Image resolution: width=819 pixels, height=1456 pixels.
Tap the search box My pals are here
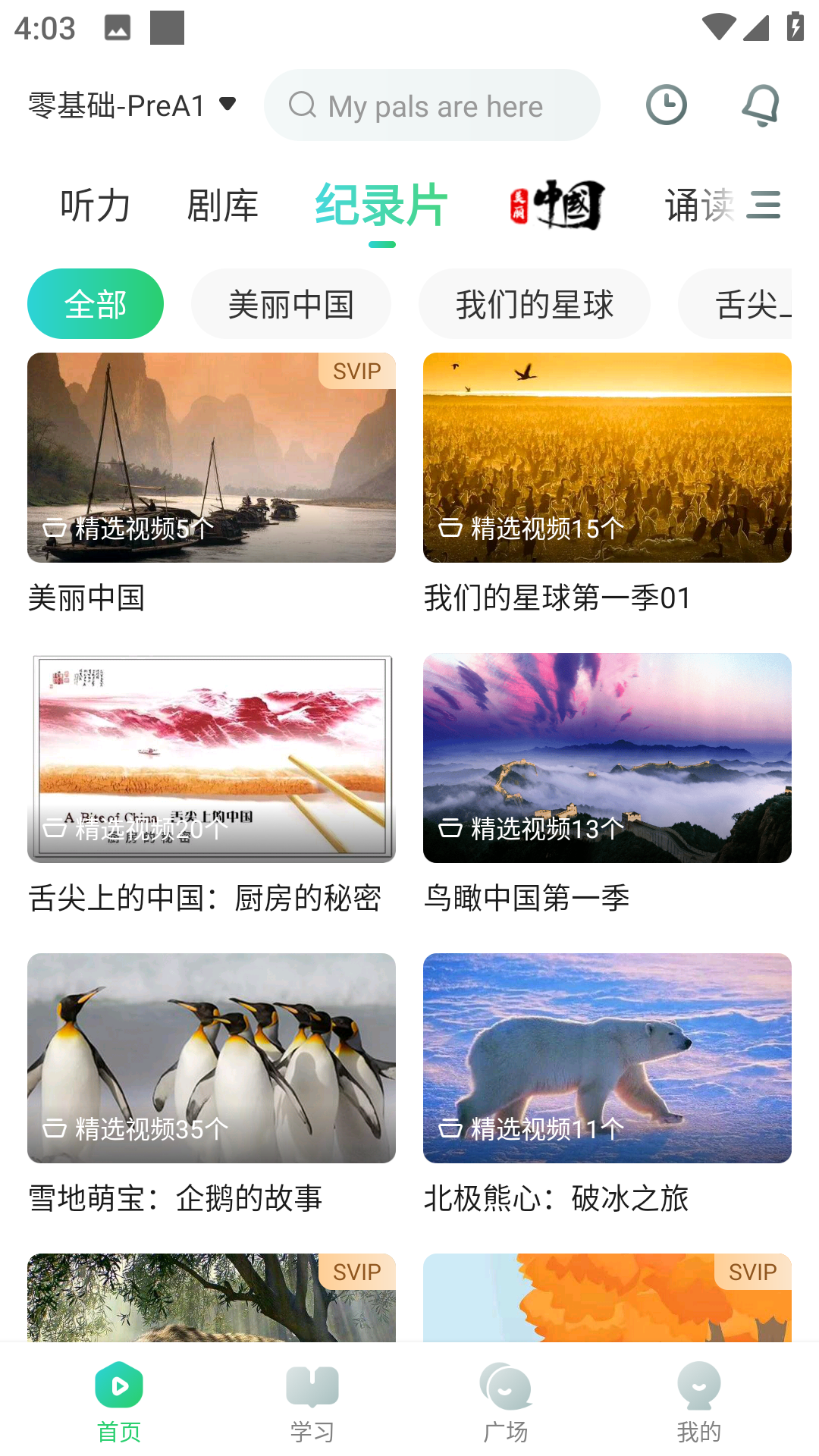click(432, 105)
